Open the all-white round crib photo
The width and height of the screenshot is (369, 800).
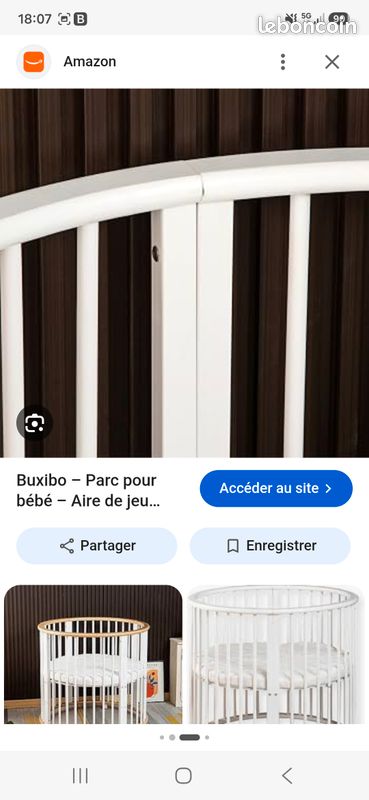[276, 654]
